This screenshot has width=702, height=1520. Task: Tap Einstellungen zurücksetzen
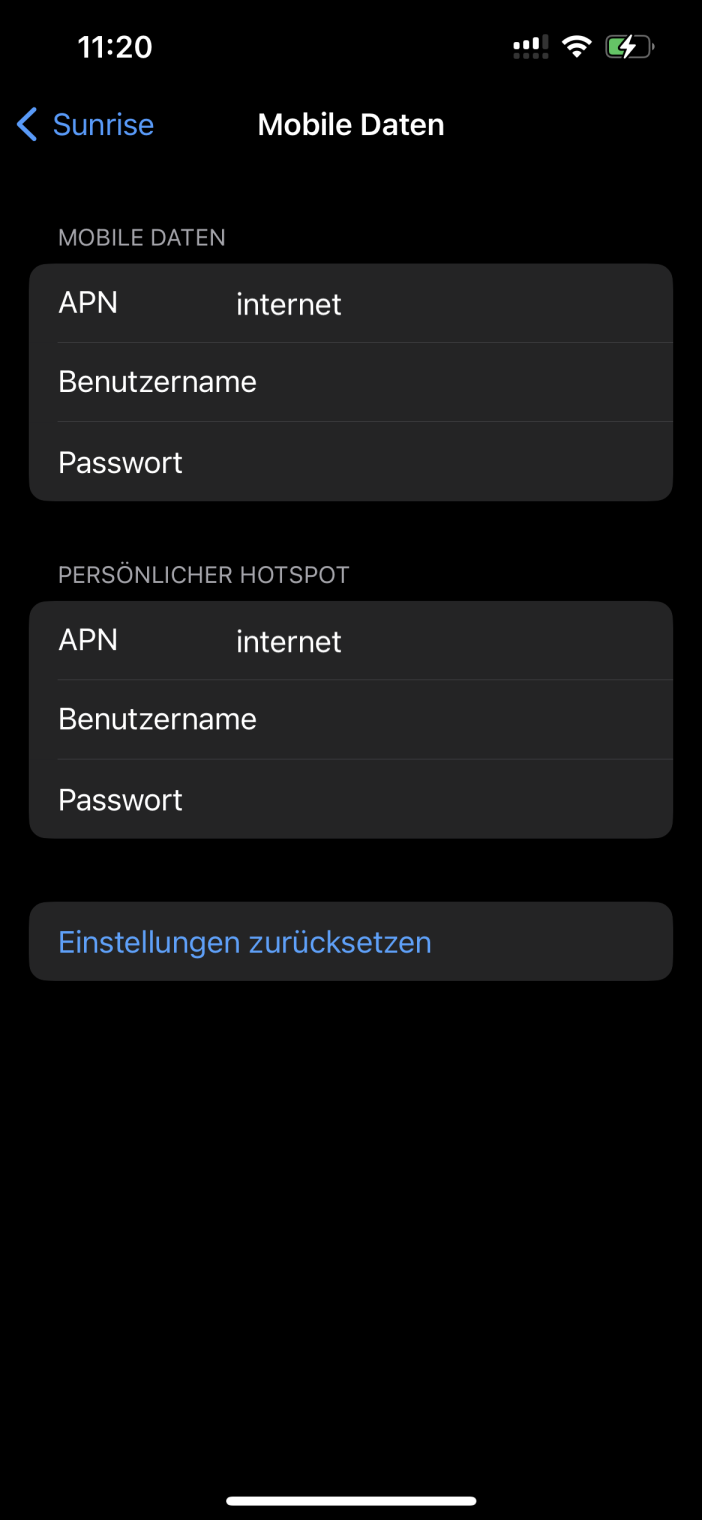(x=245, y=942)
